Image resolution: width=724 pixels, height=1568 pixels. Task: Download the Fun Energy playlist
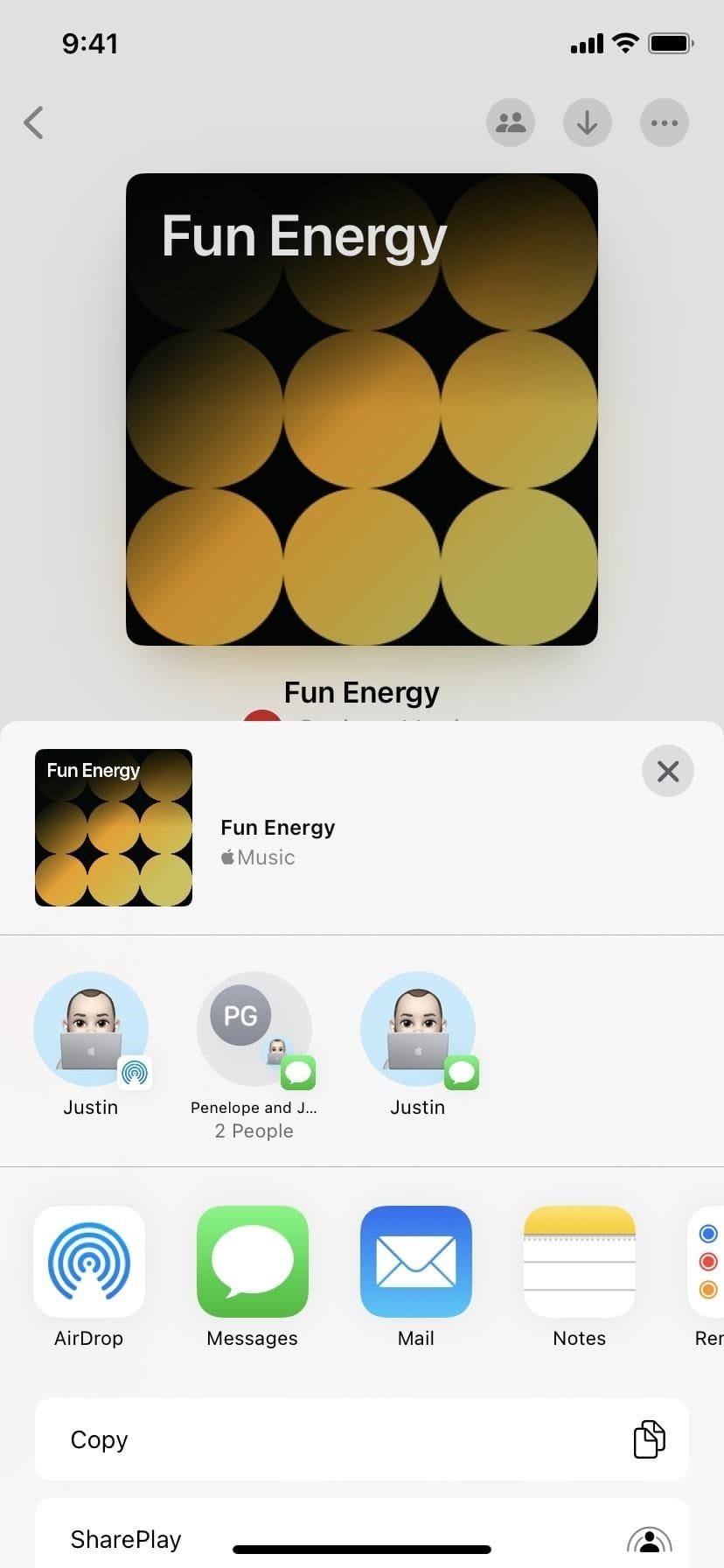[588, 122]
